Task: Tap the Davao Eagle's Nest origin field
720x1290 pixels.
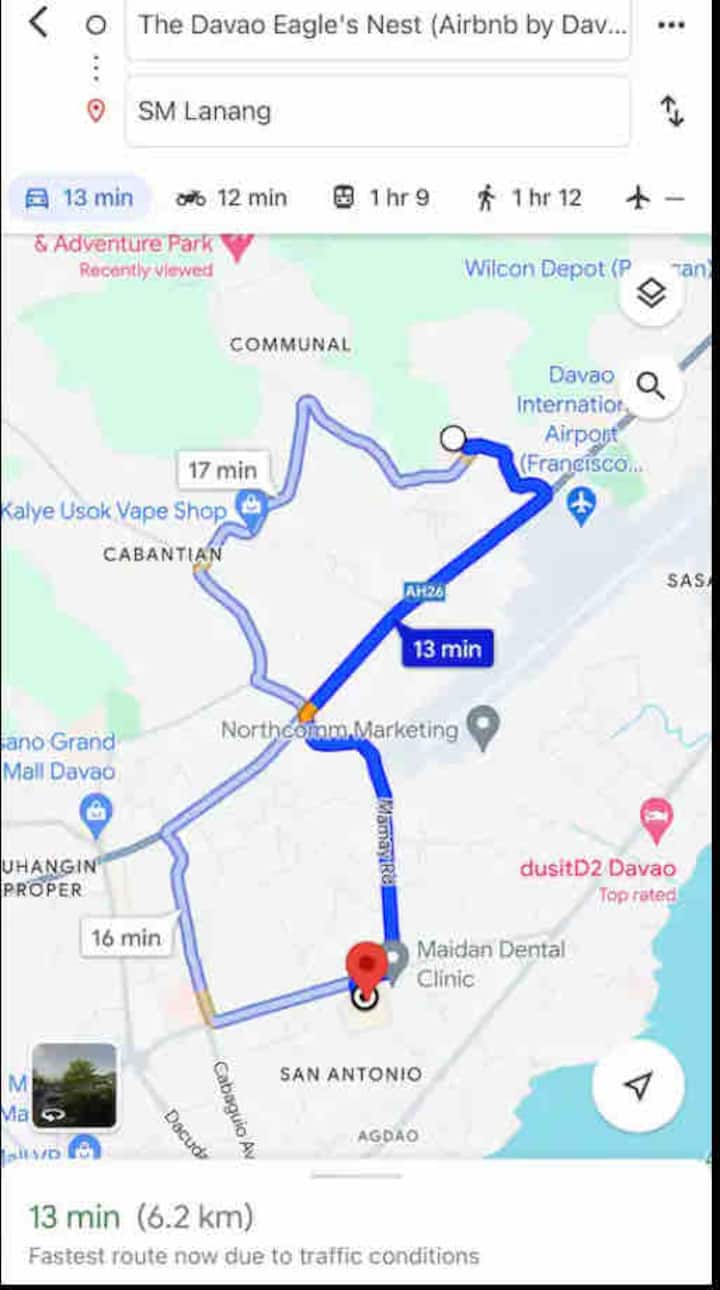Action: tap(376, 26)
